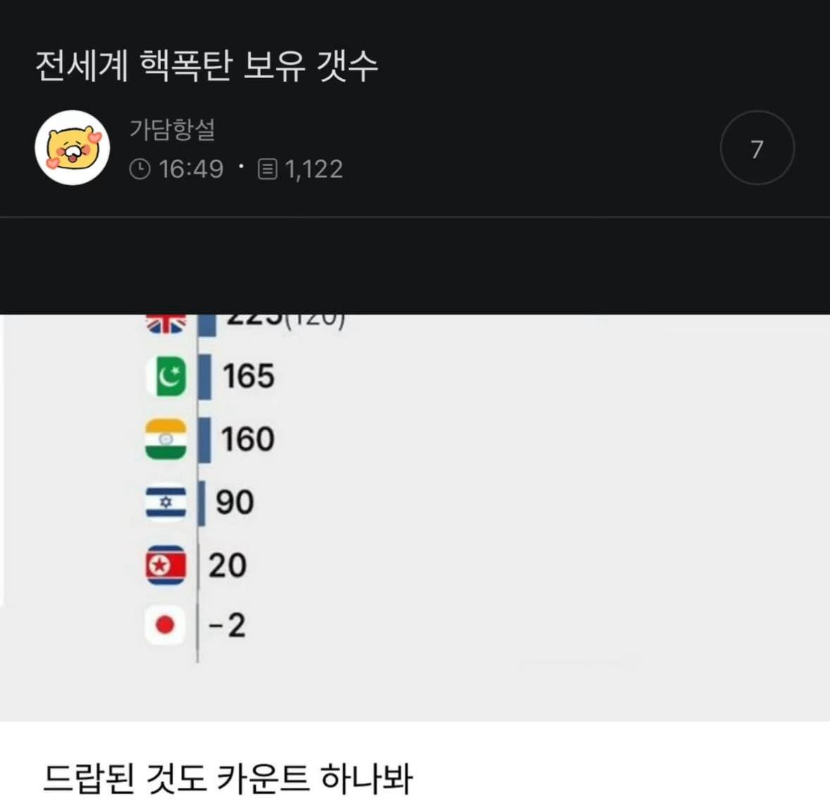Open the nuclear warhead chart image

[414, 515]
